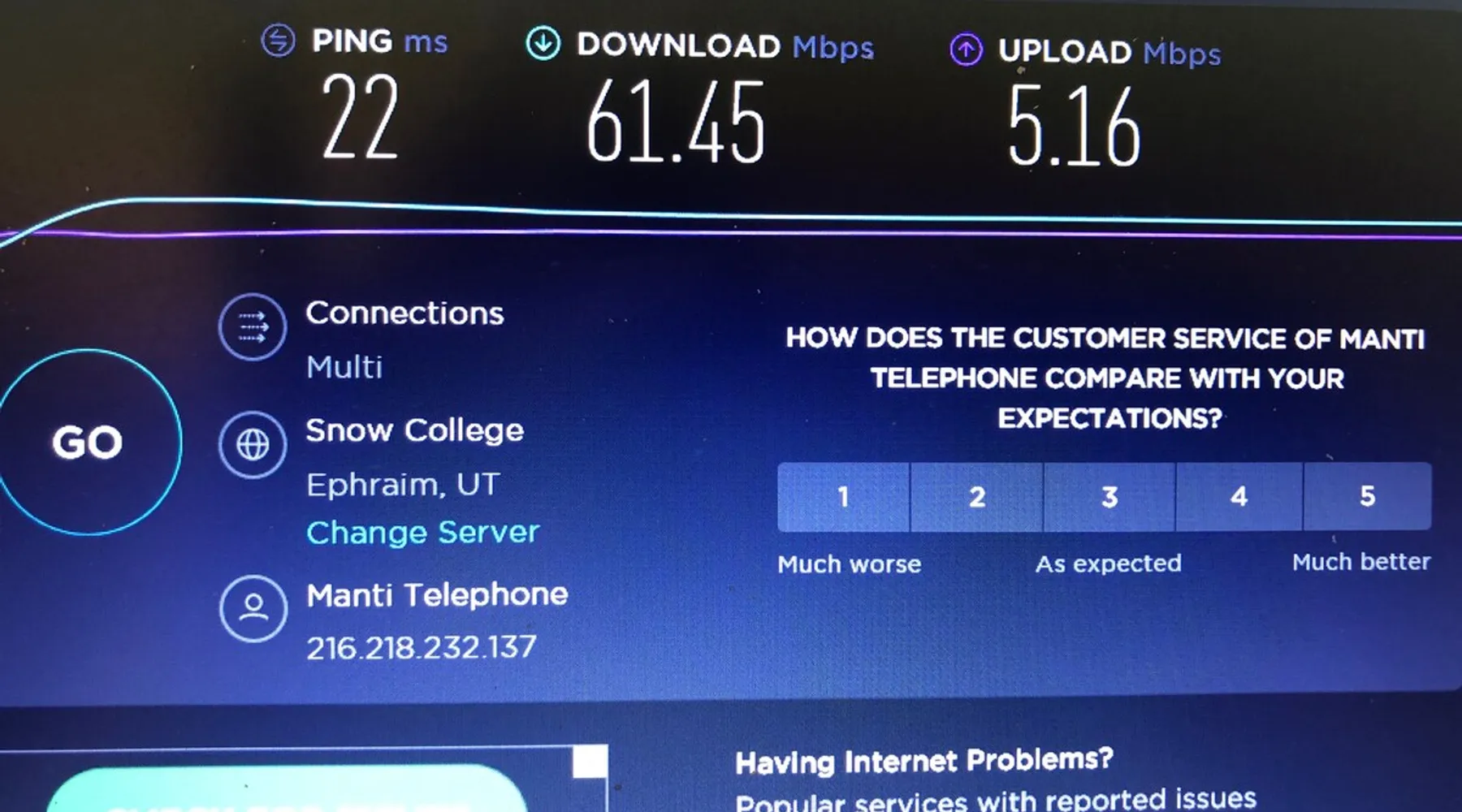The image size is (1462, 812).
Task: Start a new test with GO
Action: 88,443
